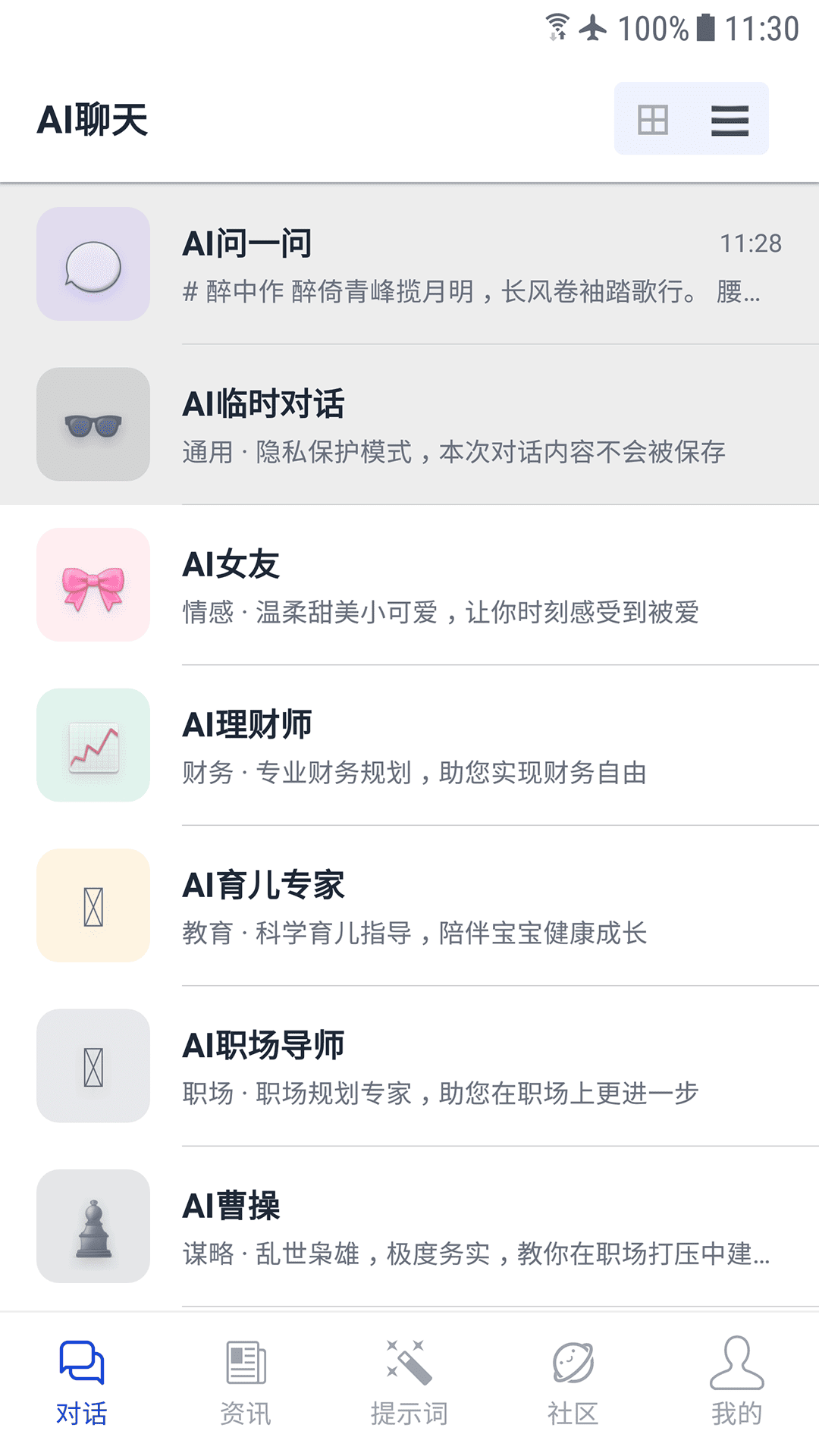Open the list menu icon top right

(x=729, y=118)
